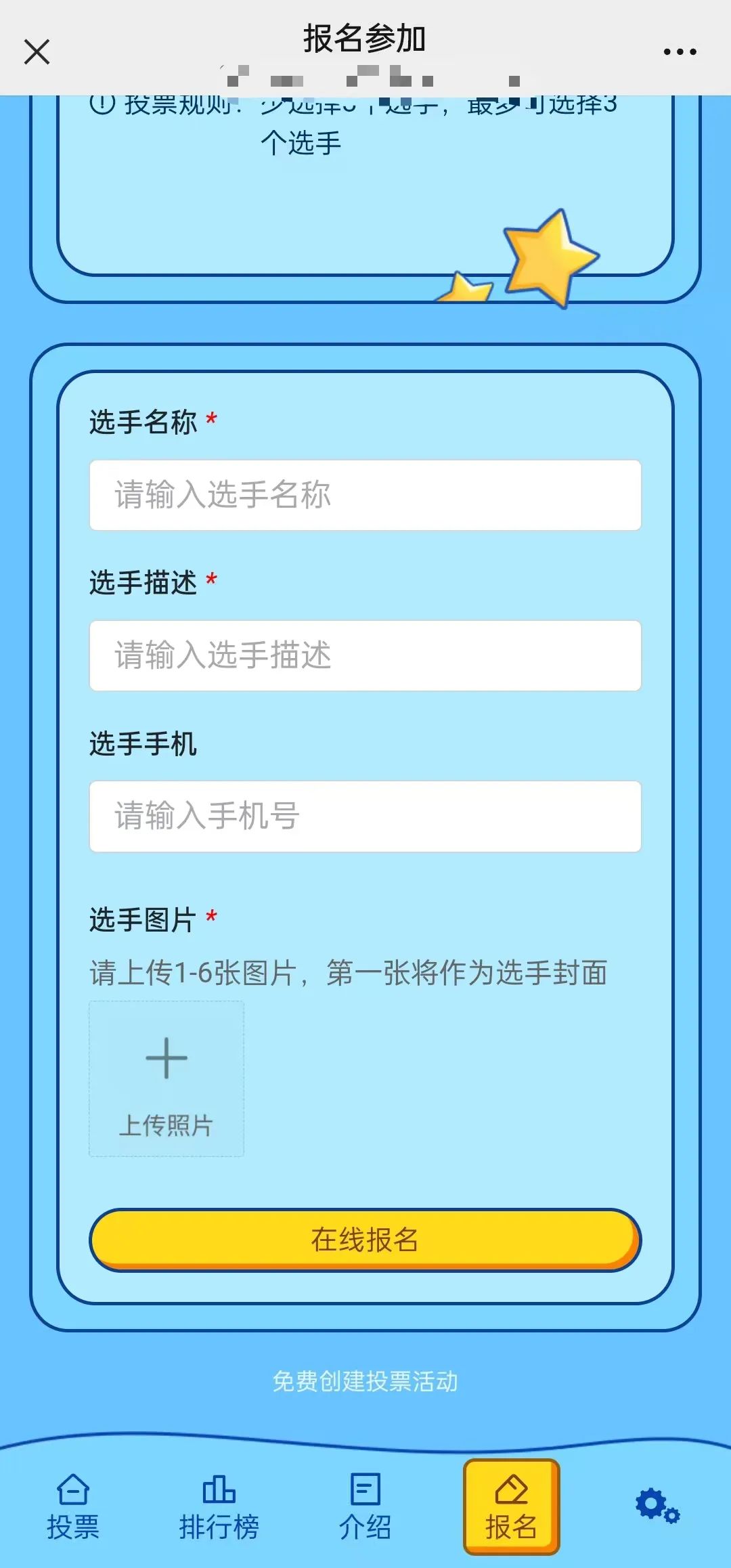Select the 报名 tab
This screenshot has height=1568, width=731.
click(511, 1507)
